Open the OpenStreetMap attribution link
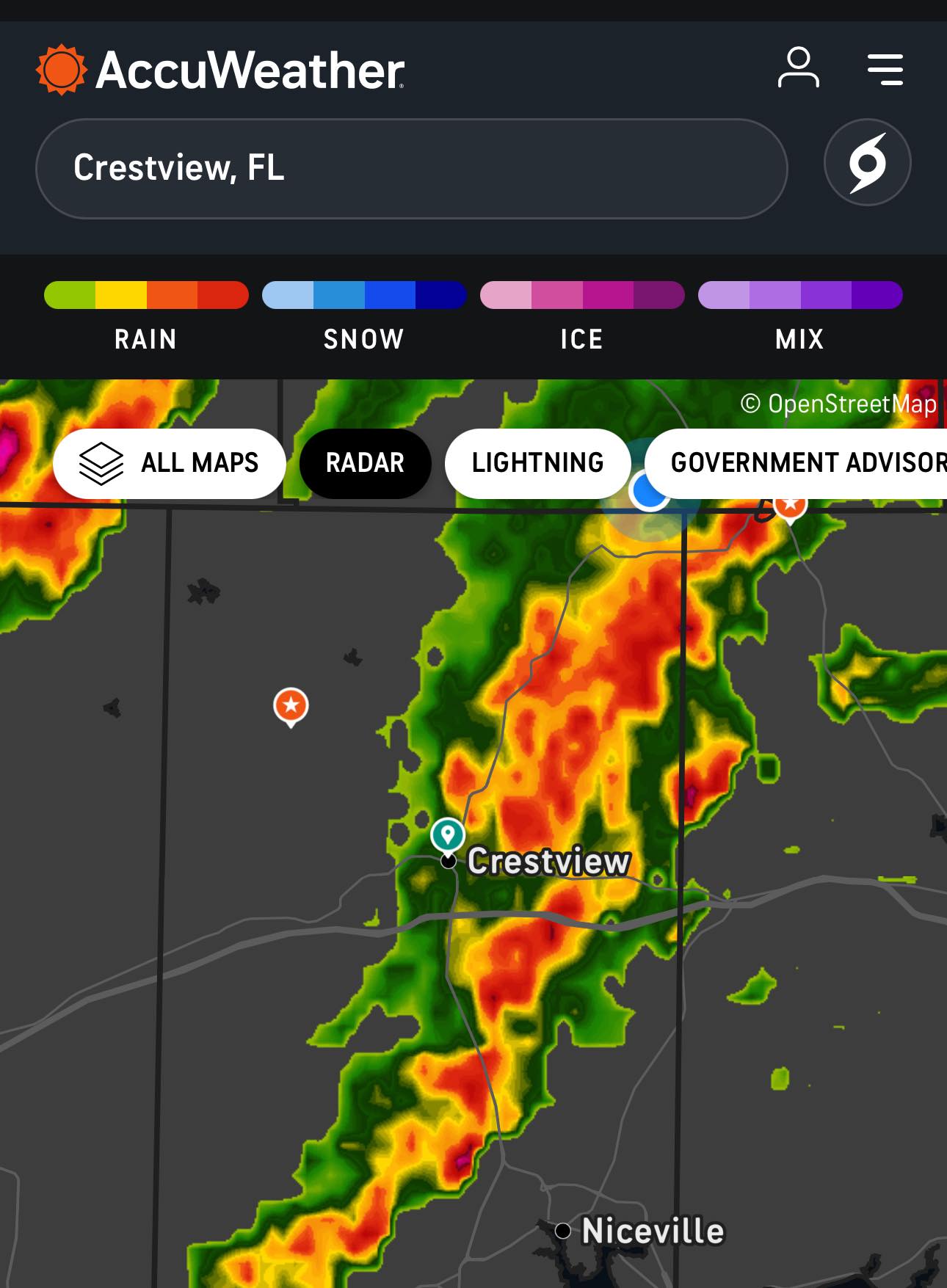947x1288 pixels. click(838, 404)
